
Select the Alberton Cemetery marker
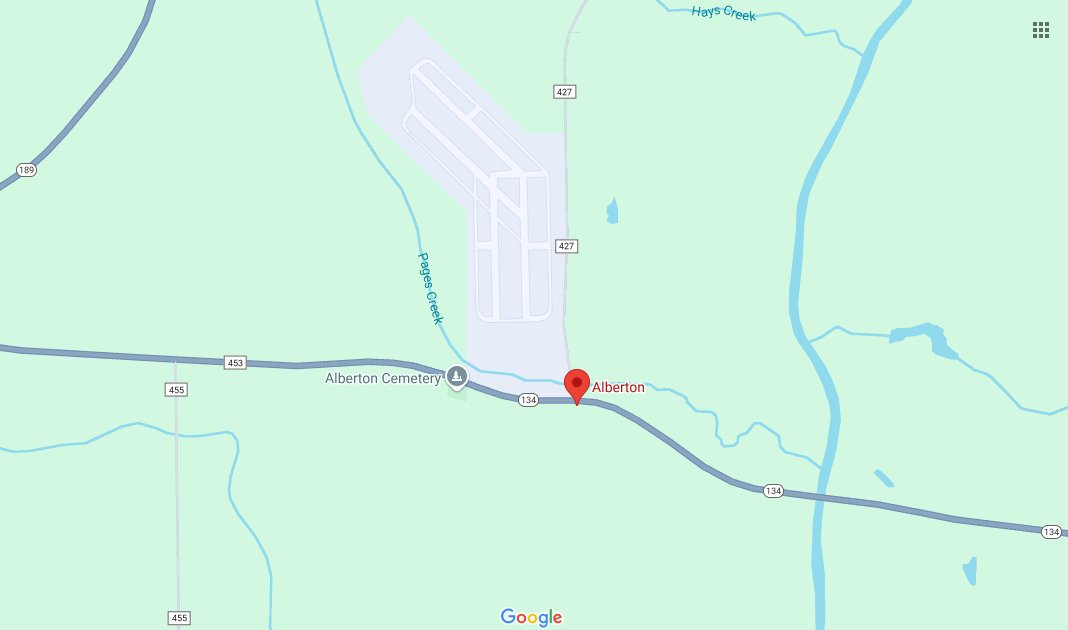pos(457,376)
